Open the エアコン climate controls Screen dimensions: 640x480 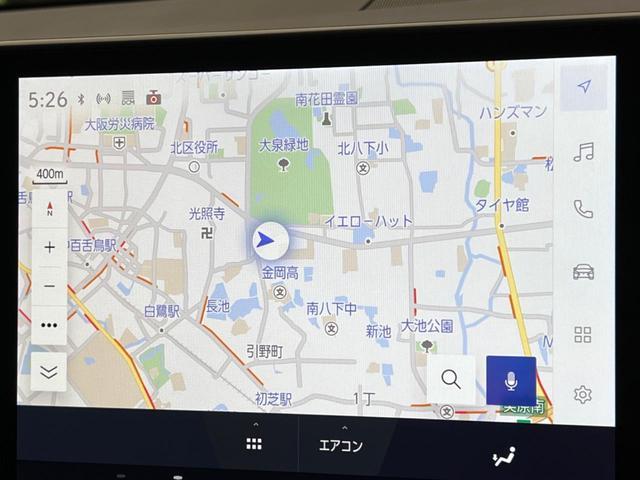340,445
